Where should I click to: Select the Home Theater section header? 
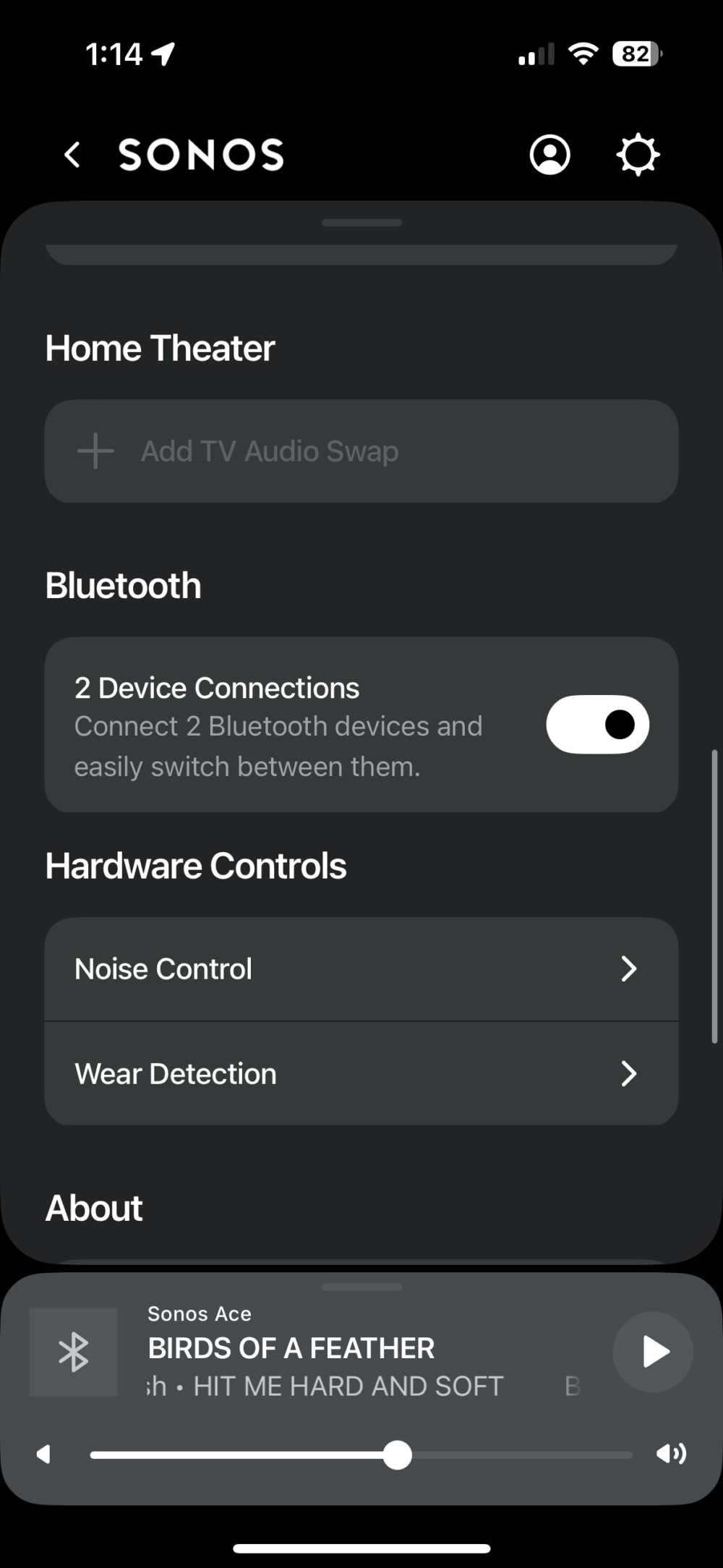[160, 348]
